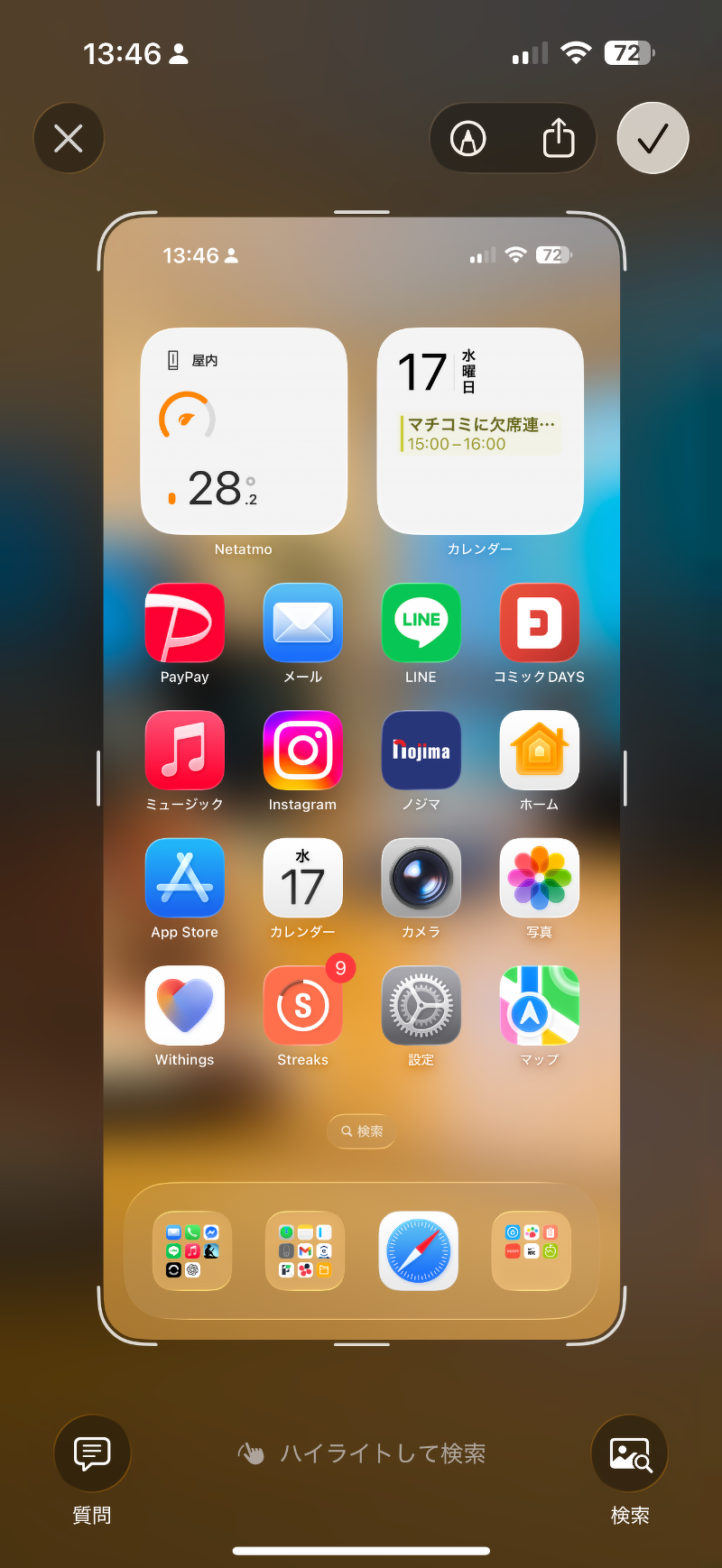Open the 質問 ask option
Screen dimensions: 722x1568
point(92,1453)
